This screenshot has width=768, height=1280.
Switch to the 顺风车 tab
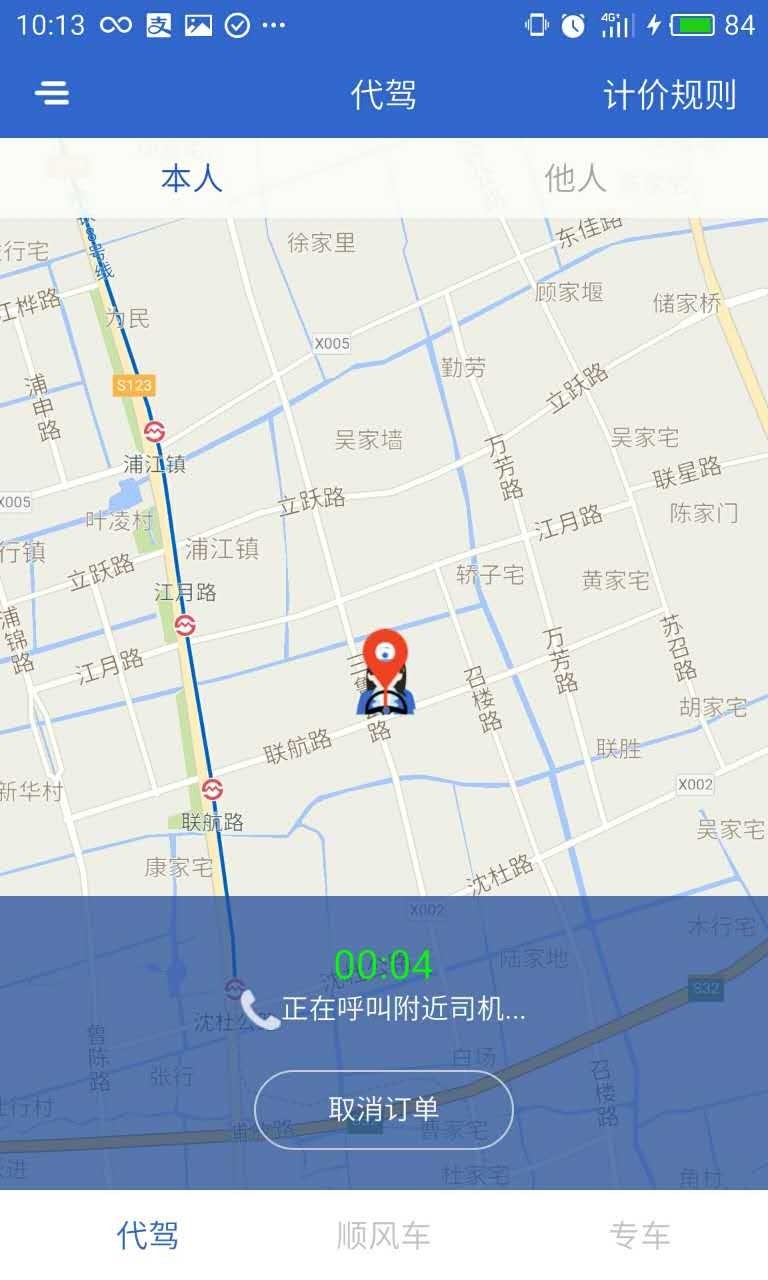pos(384,1236)
